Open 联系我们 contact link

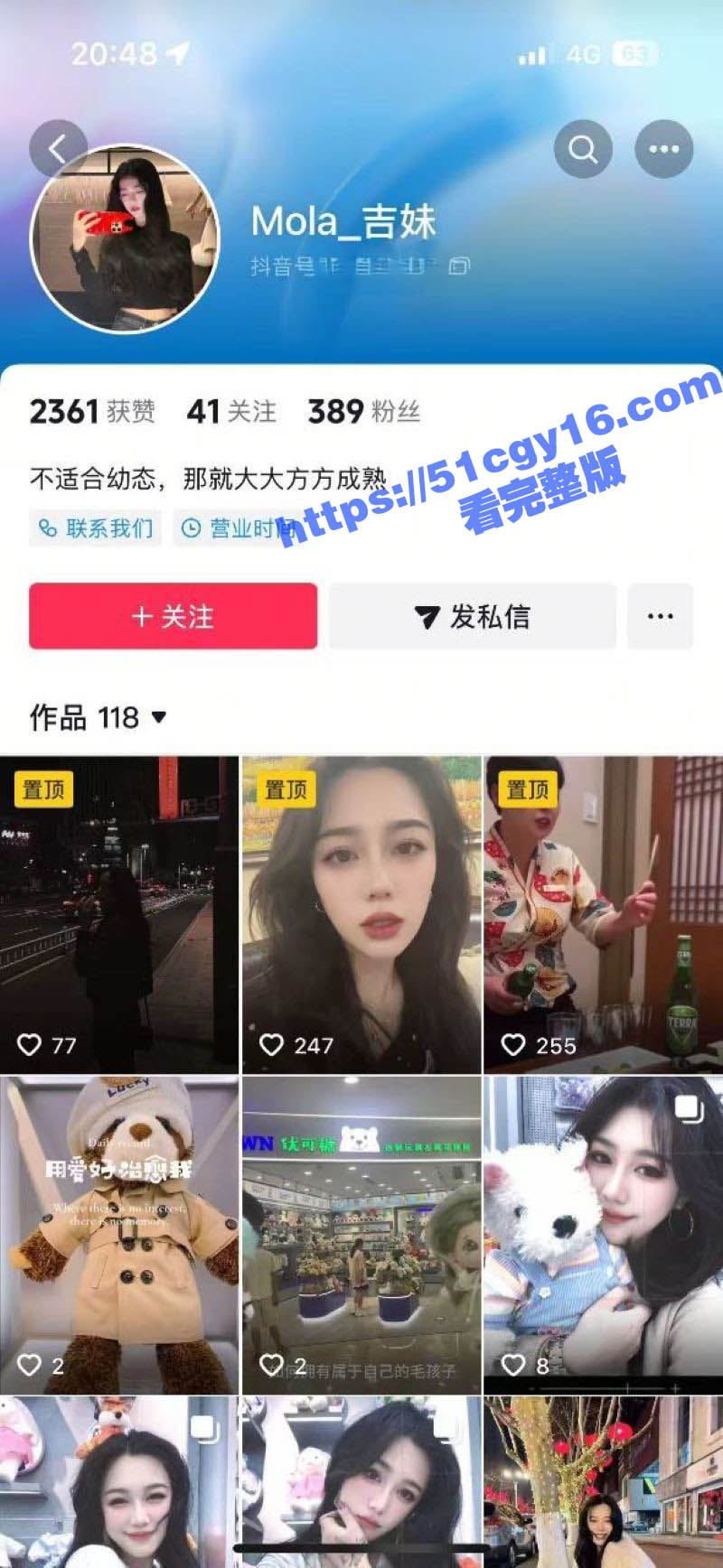[x=95, y=528]
